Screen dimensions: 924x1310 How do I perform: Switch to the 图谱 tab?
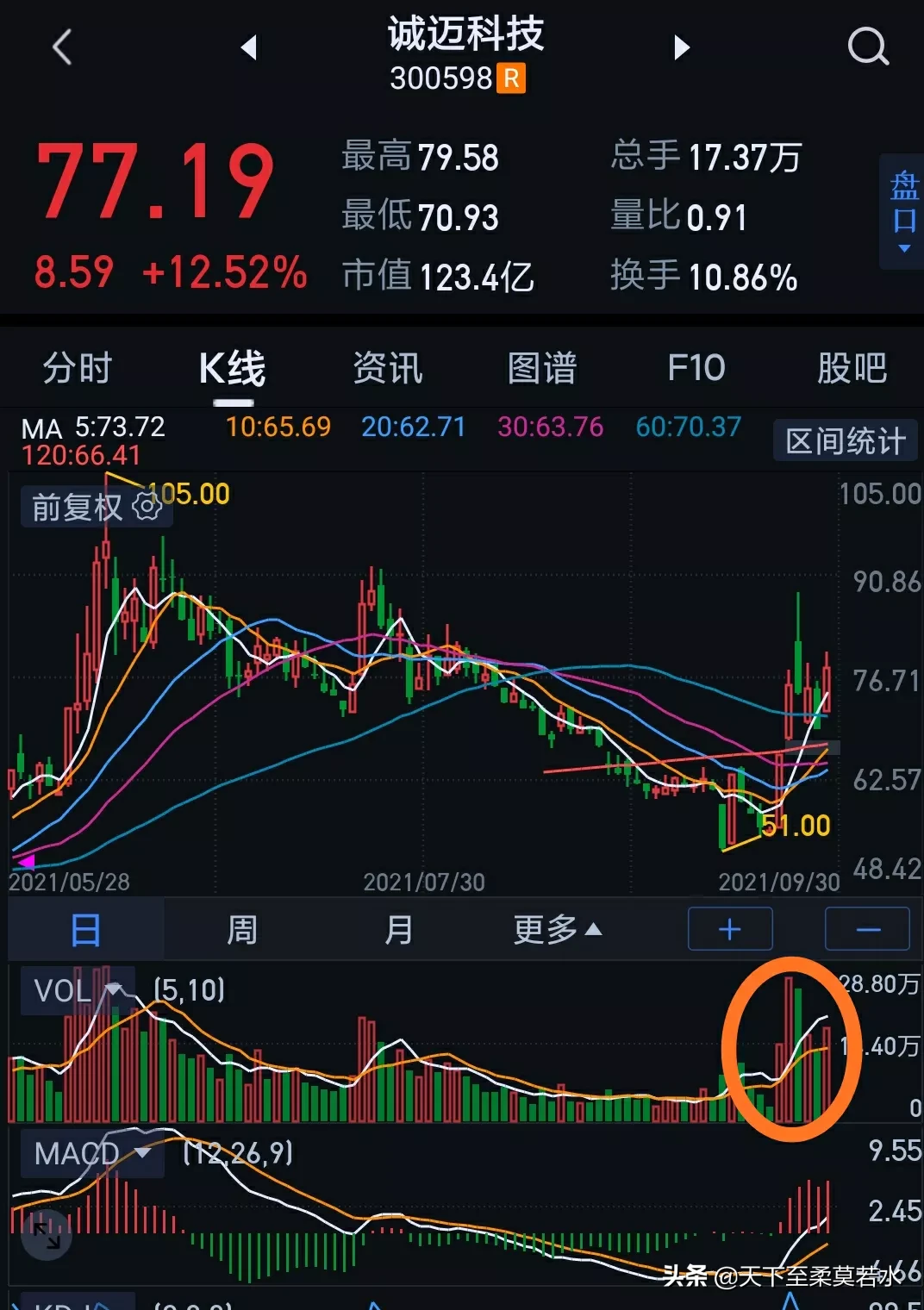(x=542, y=369)
